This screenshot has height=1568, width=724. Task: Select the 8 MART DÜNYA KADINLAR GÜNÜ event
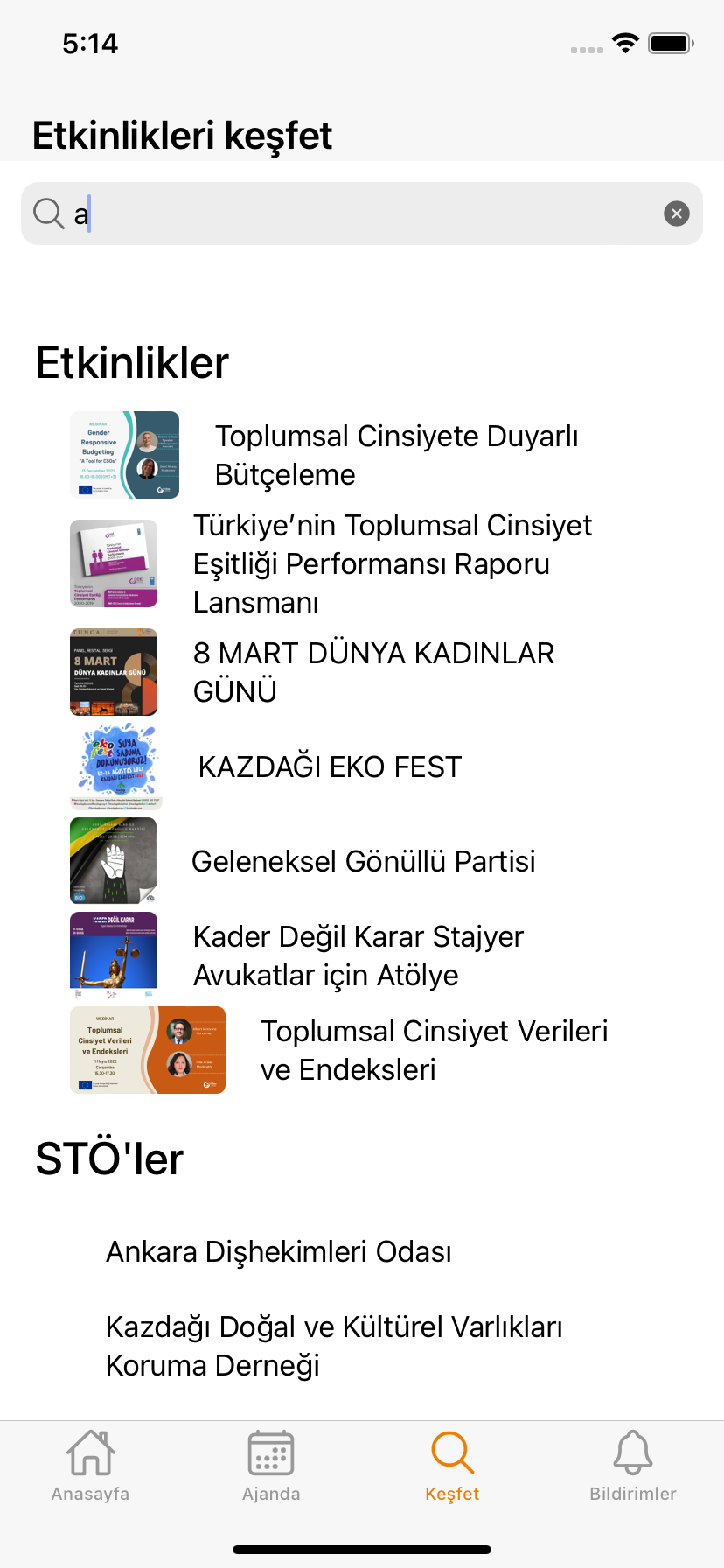[362, 672]
